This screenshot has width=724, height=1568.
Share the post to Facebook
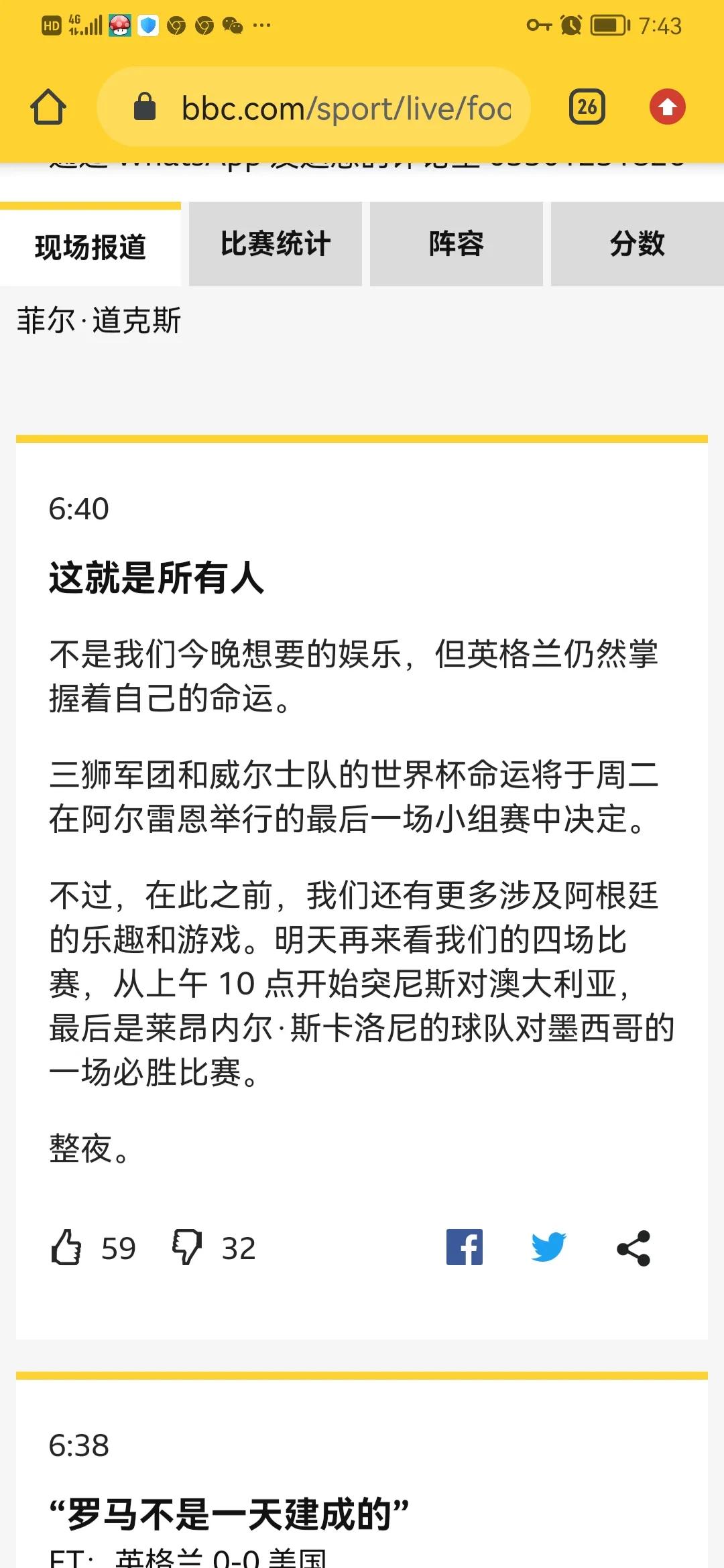(x=465, y=1248)
